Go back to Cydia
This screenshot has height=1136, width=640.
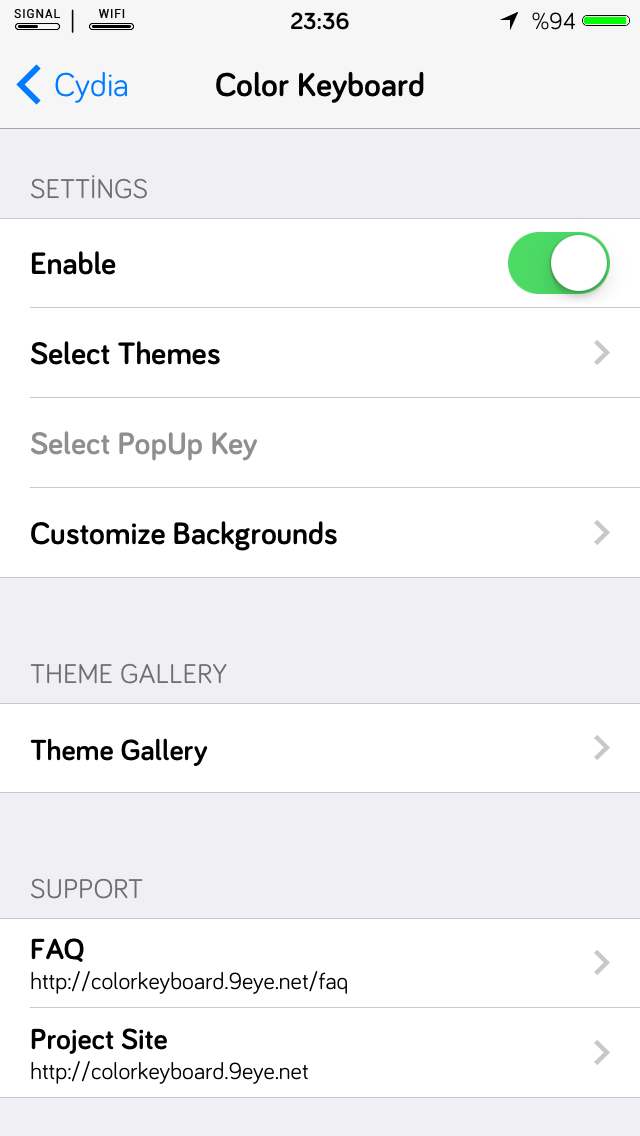click(72, 85)
